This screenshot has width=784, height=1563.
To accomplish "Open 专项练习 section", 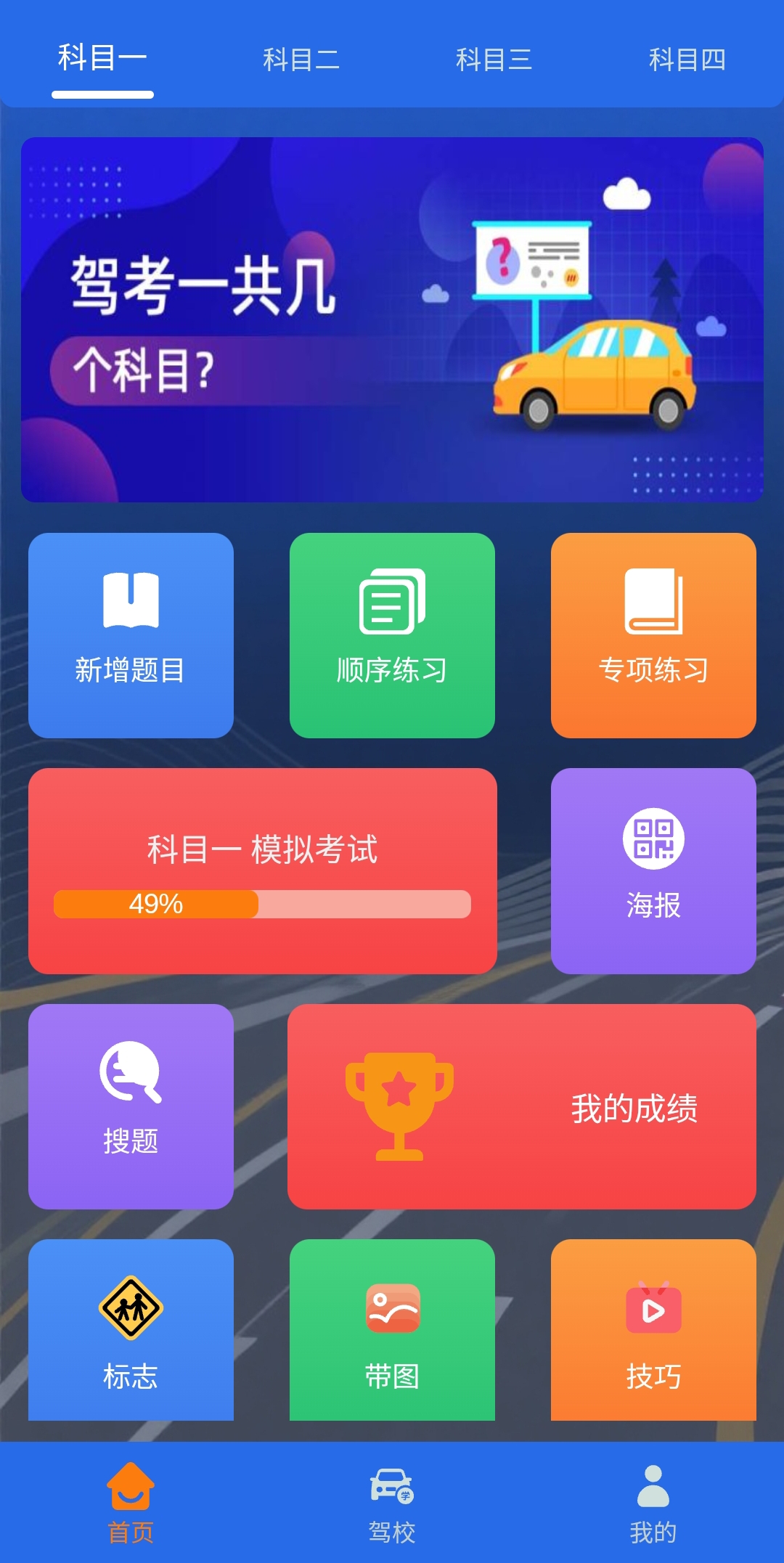I will click(653, 635).
